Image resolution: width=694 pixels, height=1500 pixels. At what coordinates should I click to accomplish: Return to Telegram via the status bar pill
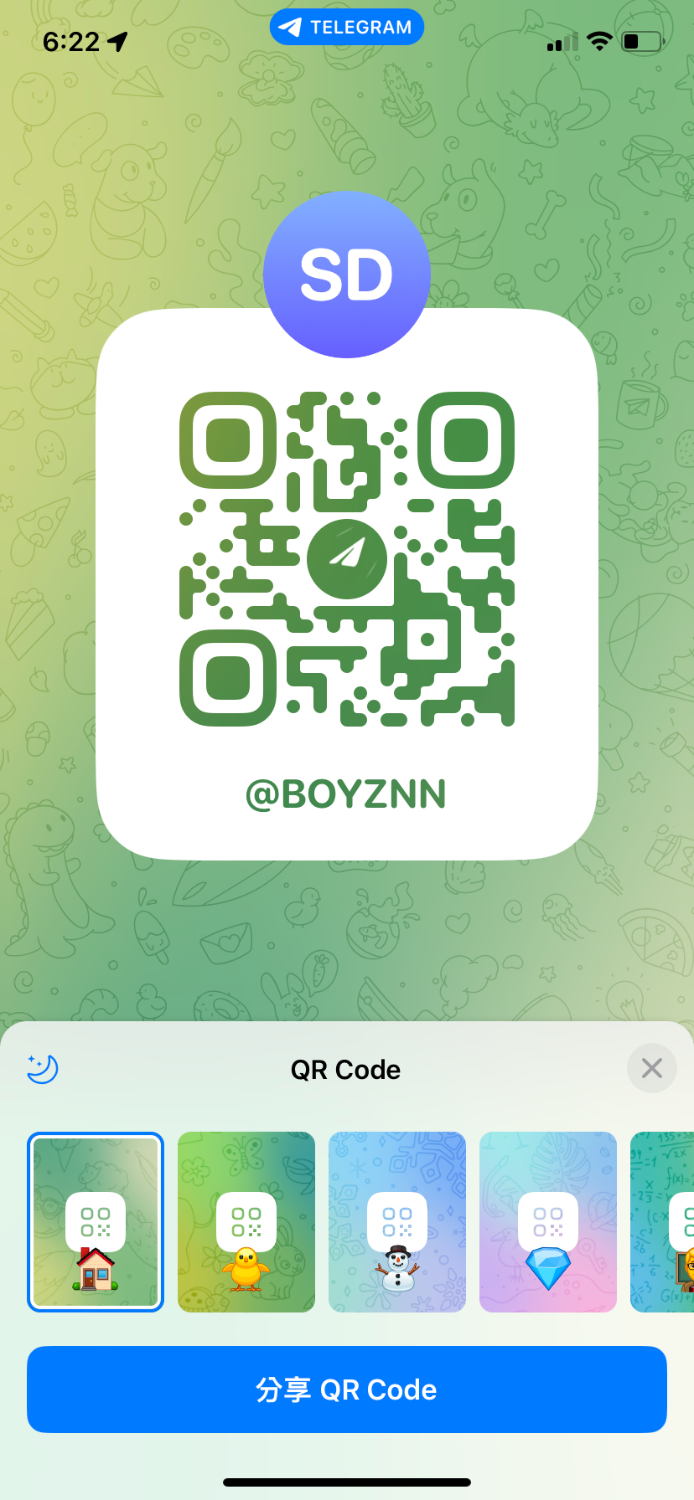coord(347,28)
